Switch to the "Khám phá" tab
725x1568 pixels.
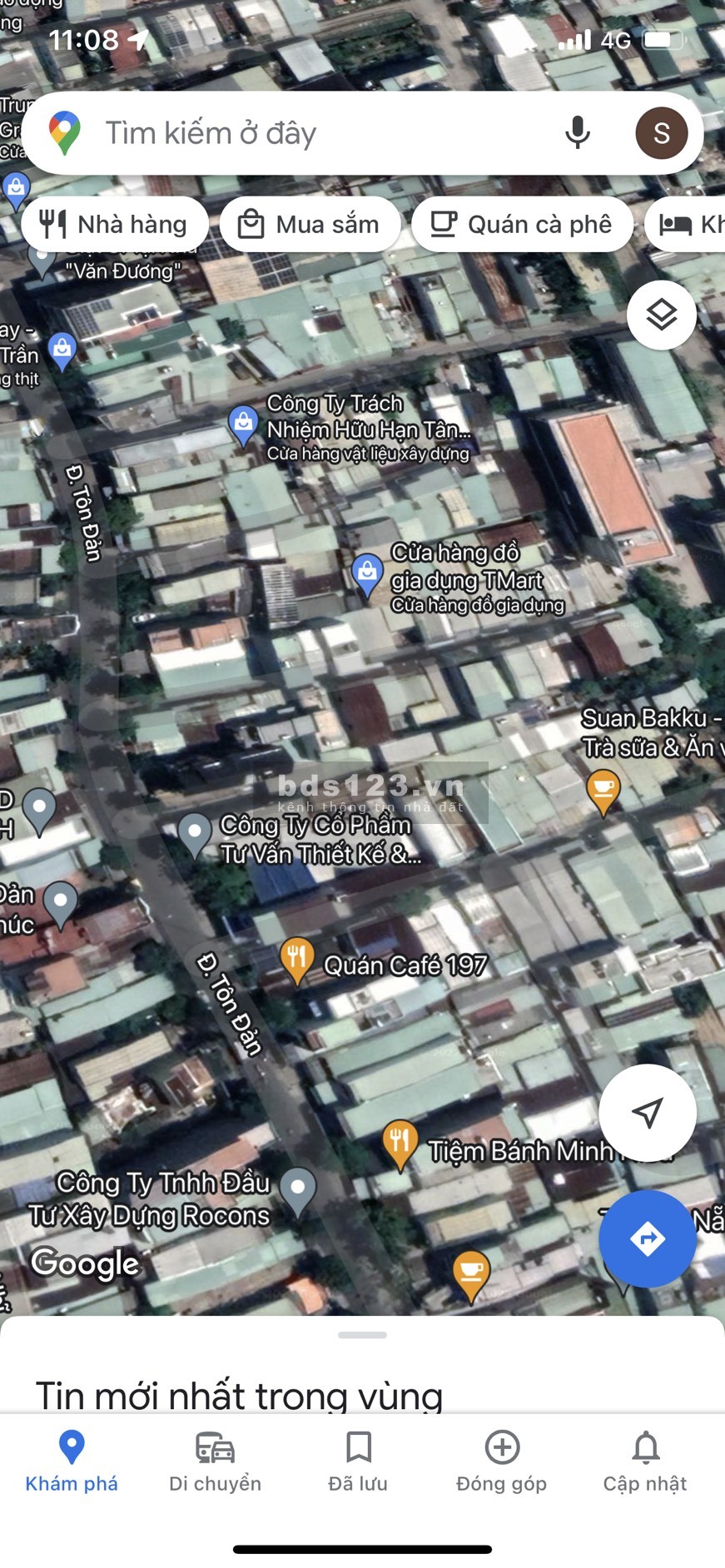point(72,1460)
